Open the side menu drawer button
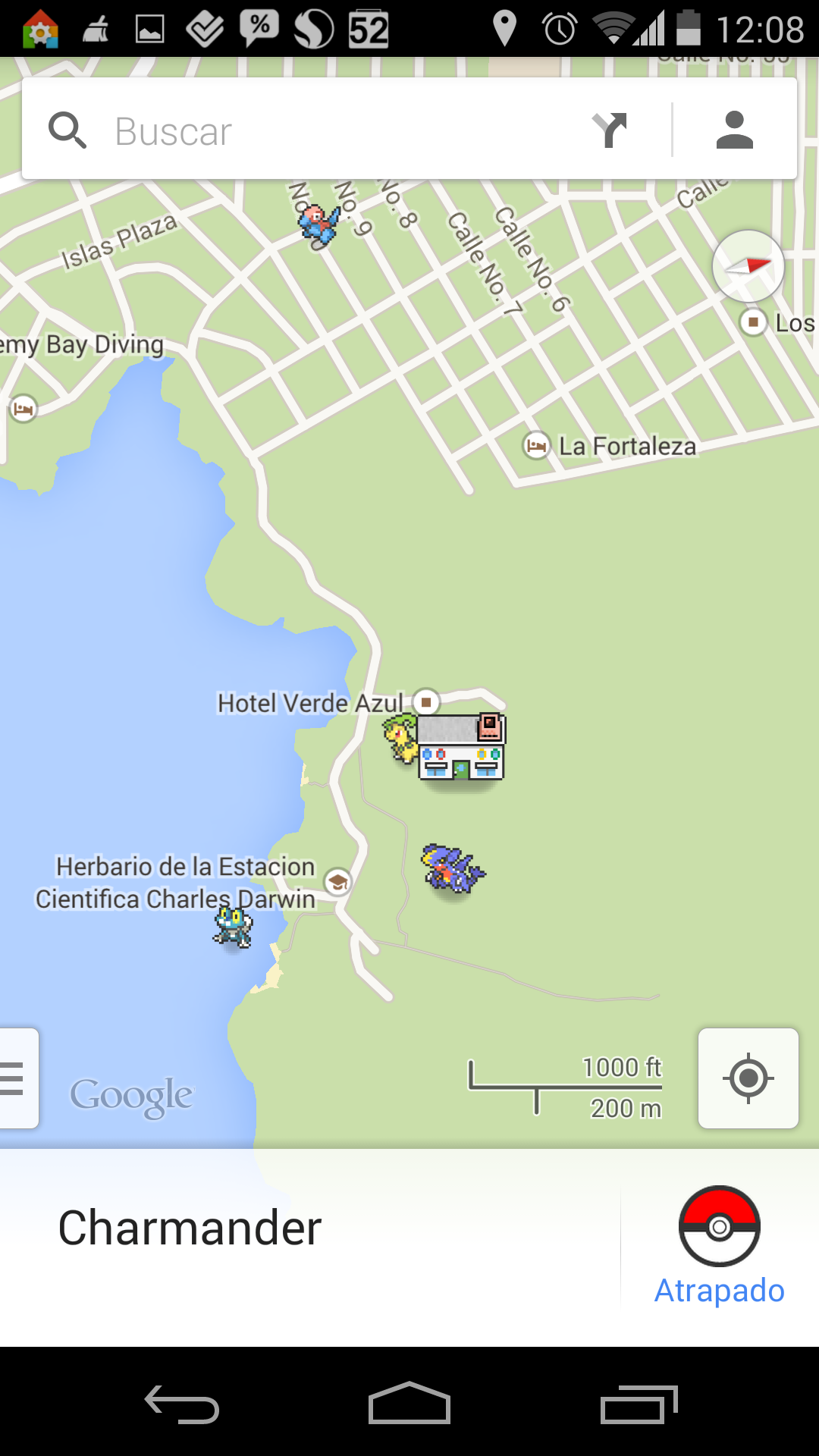This screenshot has height=1456, width=819. pyautogui.click(x=17, y=1078)
